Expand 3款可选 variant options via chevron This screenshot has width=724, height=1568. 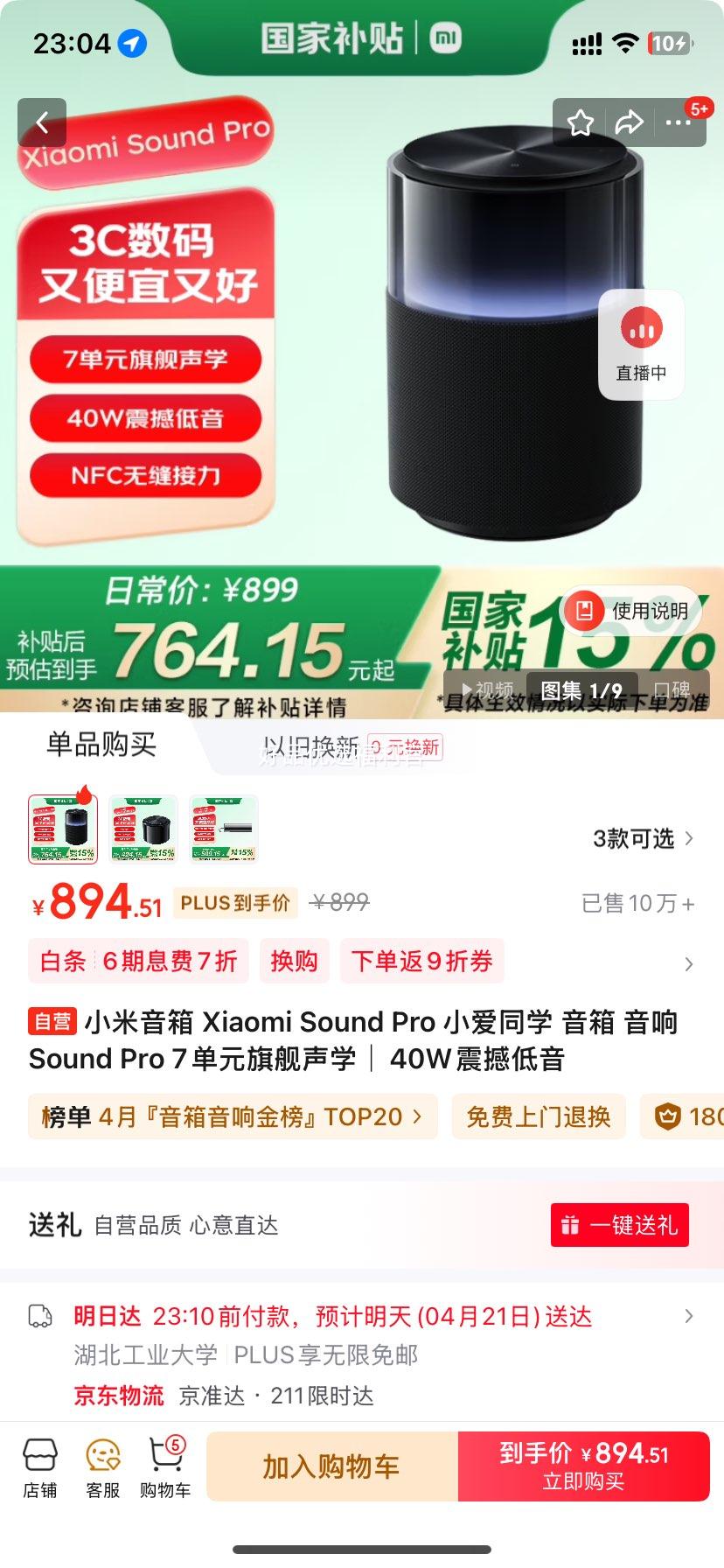(690, 838)
